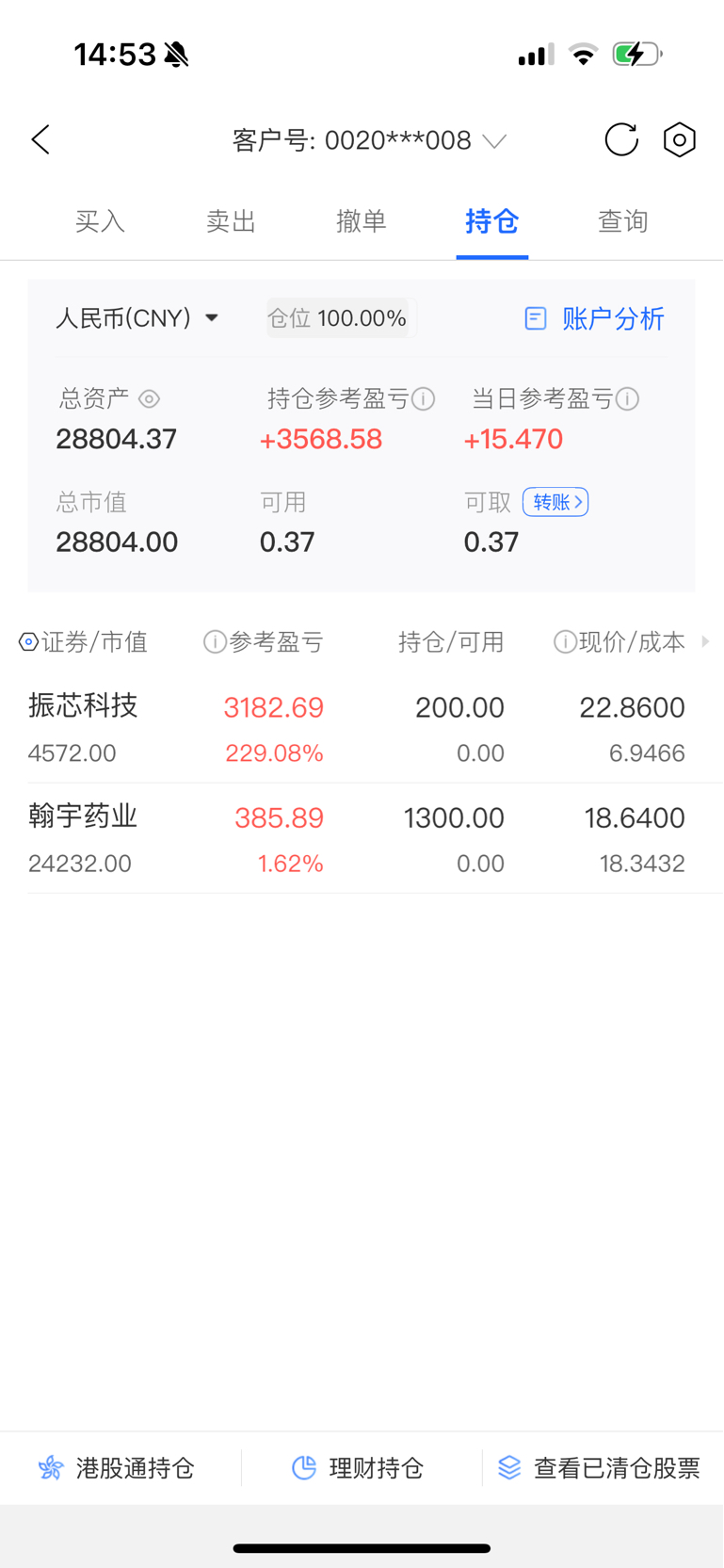The image size is (724, 1568).
Task: Hide total assets with the eye icon
Action: 149,399
